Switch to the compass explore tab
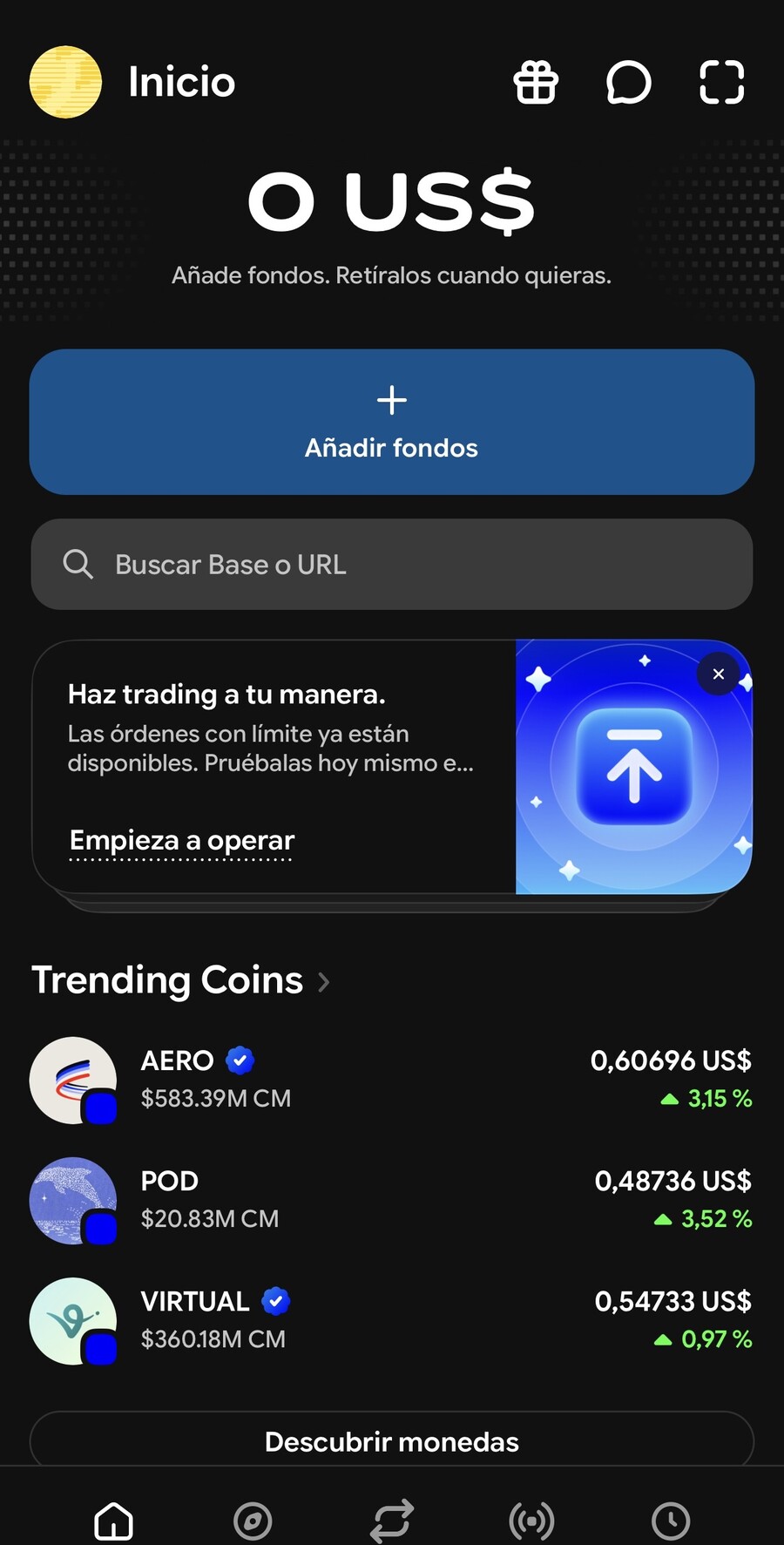This screenshot has width=784, height=1545. pos(253,1521)
